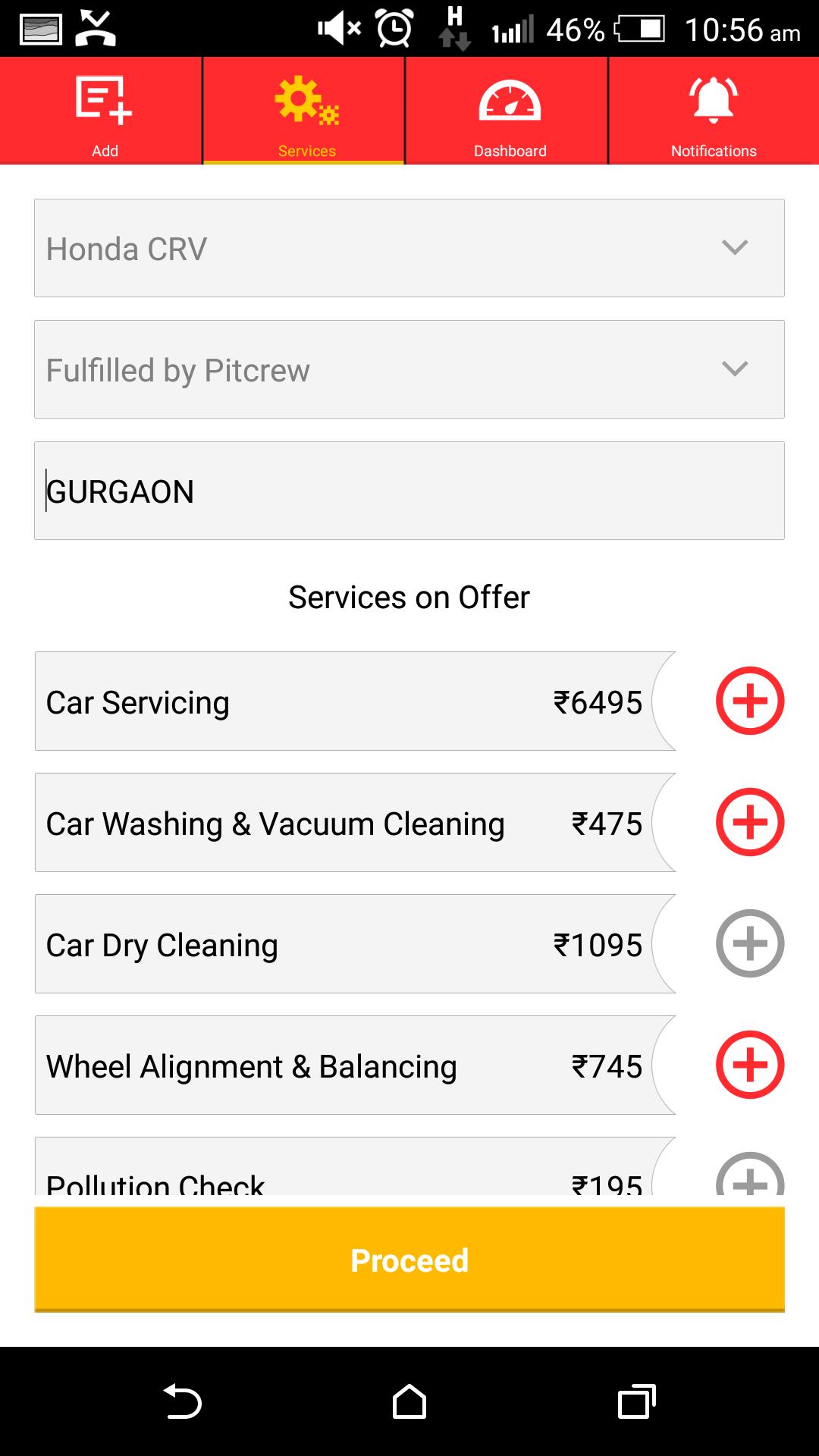Expand the Honda CRV car dropdown

pos(409,248)
